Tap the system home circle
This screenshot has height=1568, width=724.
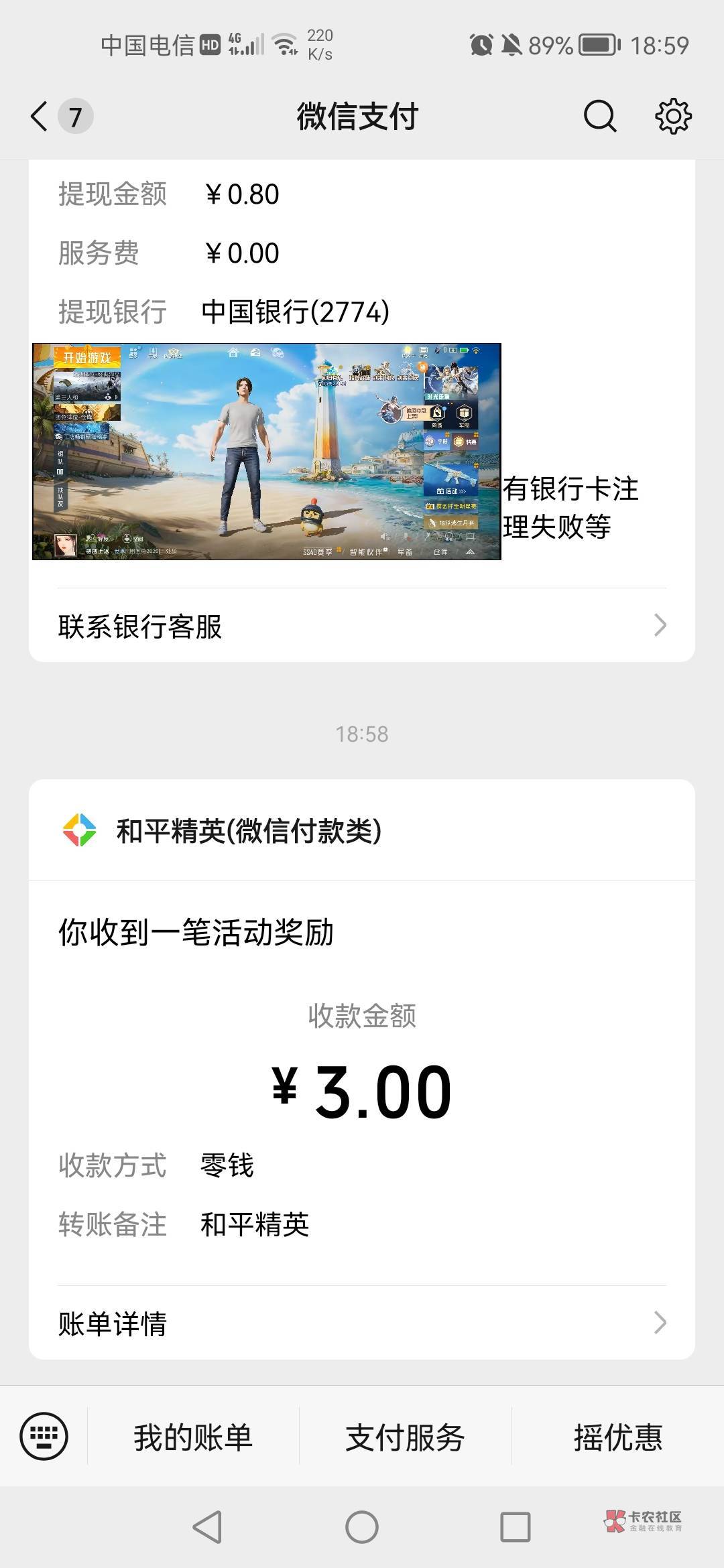362,1527
